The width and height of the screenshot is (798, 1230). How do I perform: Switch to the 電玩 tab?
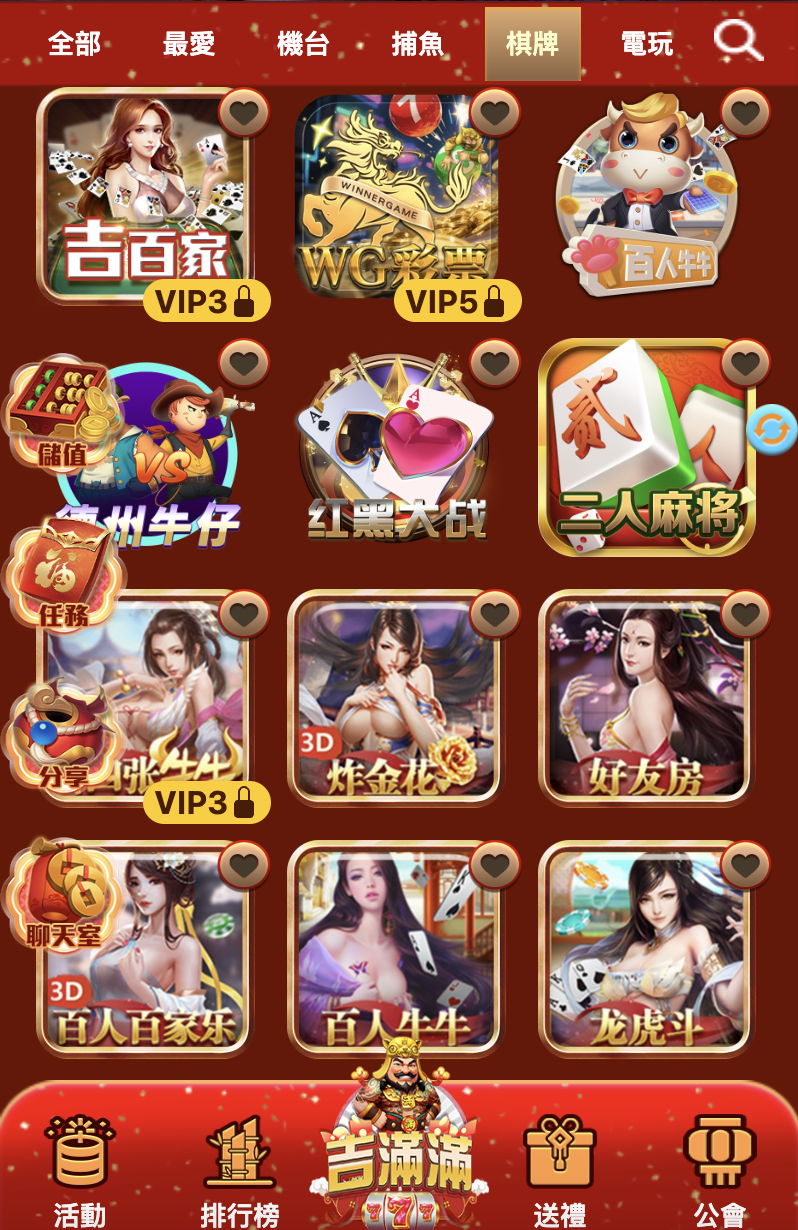pyautogui.click(x=647, y=44)
